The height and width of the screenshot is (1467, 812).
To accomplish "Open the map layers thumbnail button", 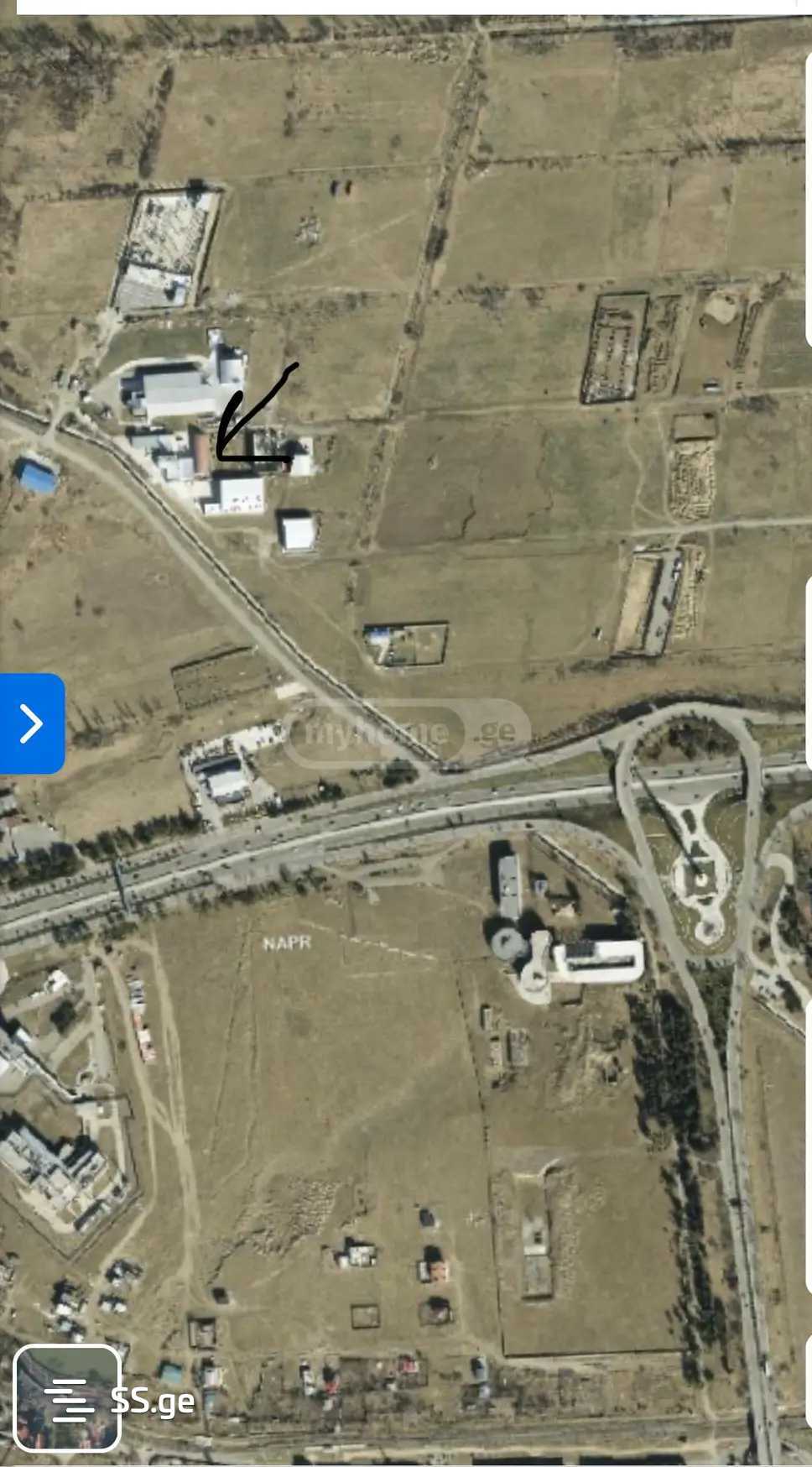I will (68, 1398).
